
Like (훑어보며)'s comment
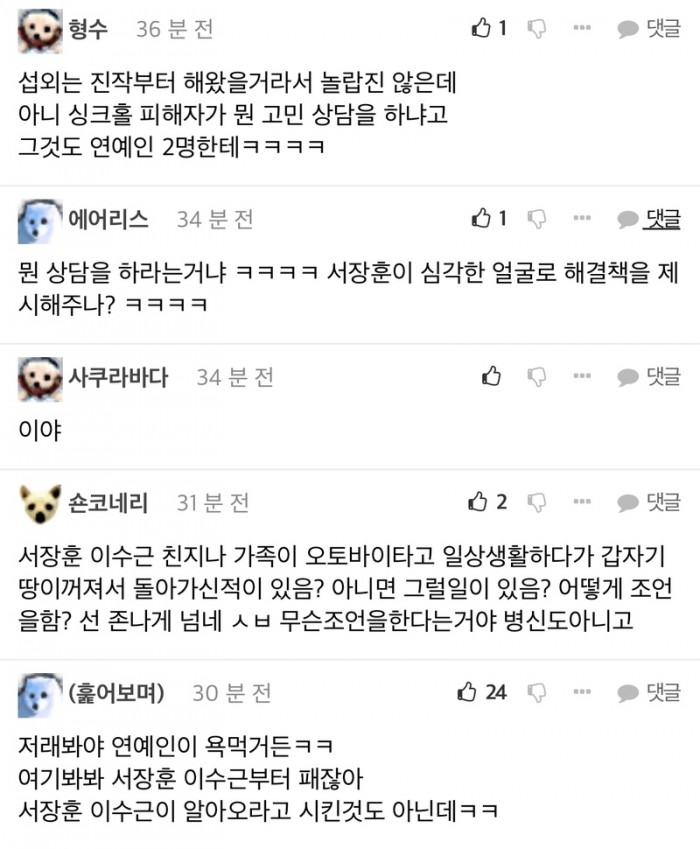[468, 691]
